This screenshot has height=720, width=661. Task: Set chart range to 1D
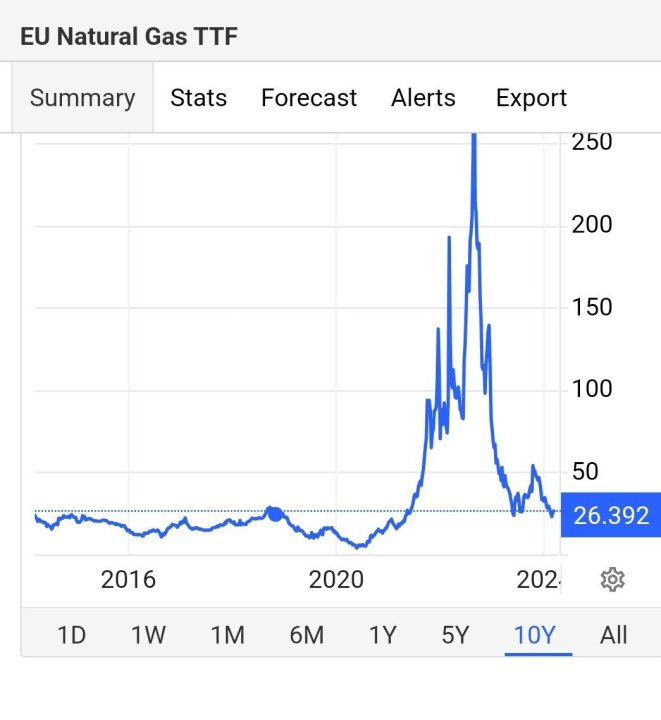coord(71,635)
